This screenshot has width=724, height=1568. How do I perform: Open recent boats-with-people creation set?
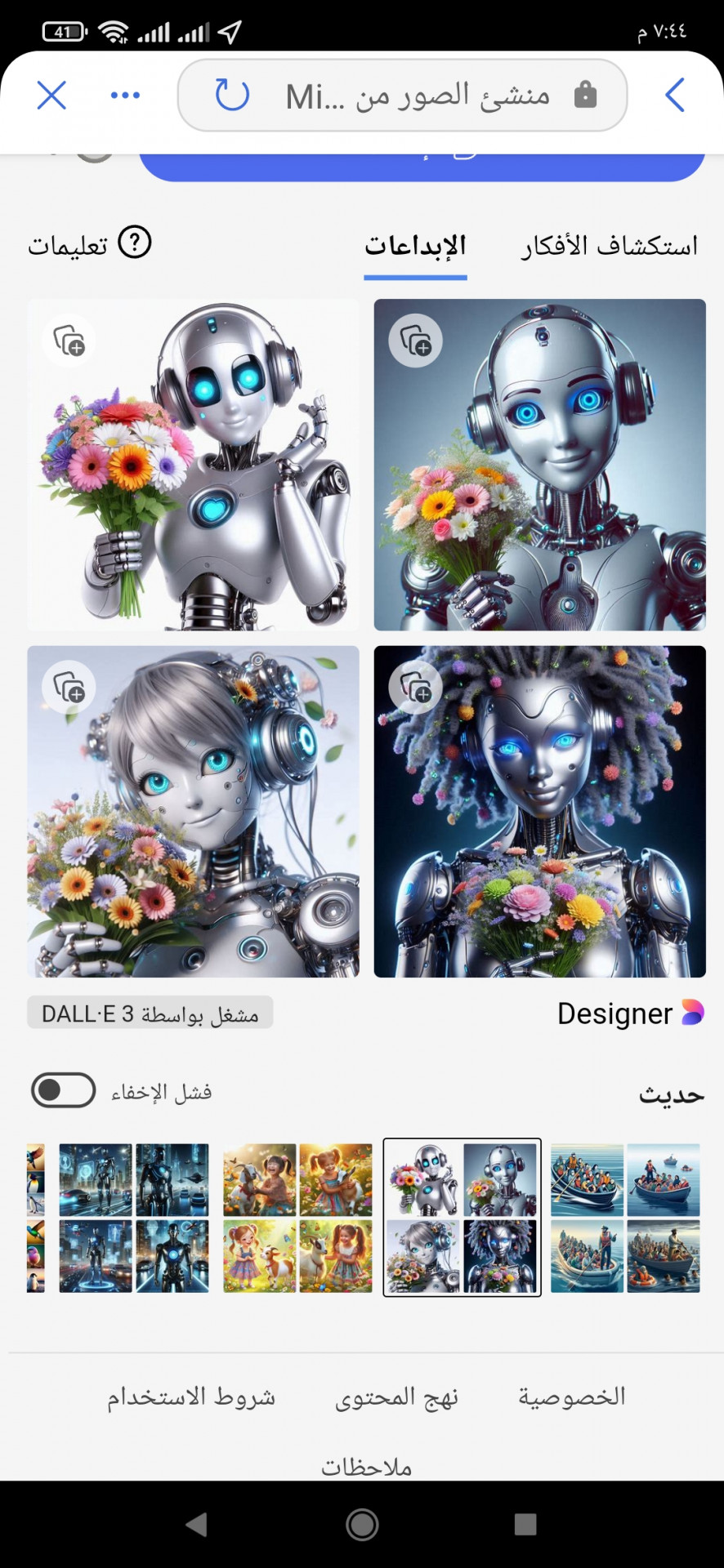625,1218
